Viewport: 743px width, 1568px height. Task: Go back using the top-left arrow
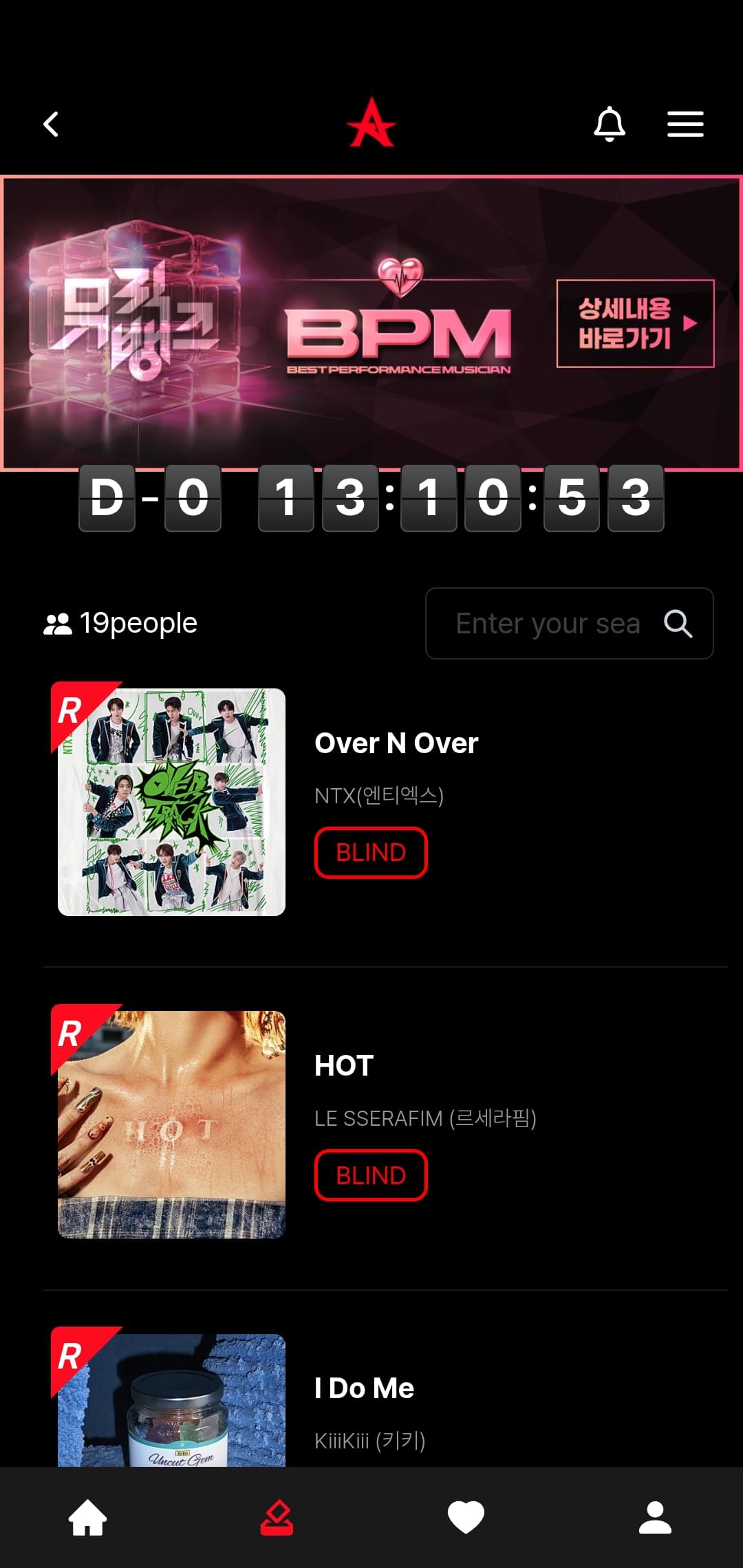(x=52, y=124)
